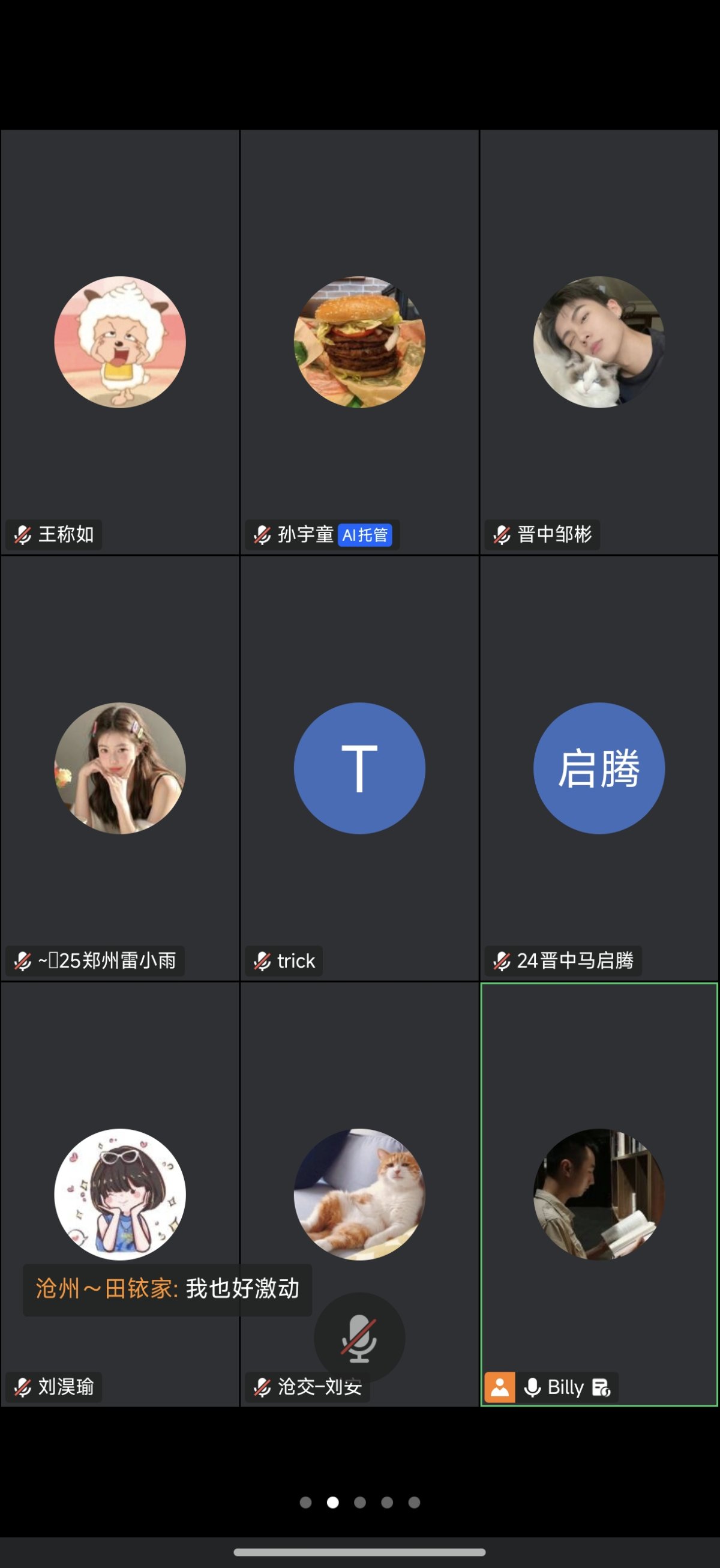Toggle mute for 24晋中马启腾
Image resolution: width=720 pixels, height=1568 pixels.
[500, 960]
